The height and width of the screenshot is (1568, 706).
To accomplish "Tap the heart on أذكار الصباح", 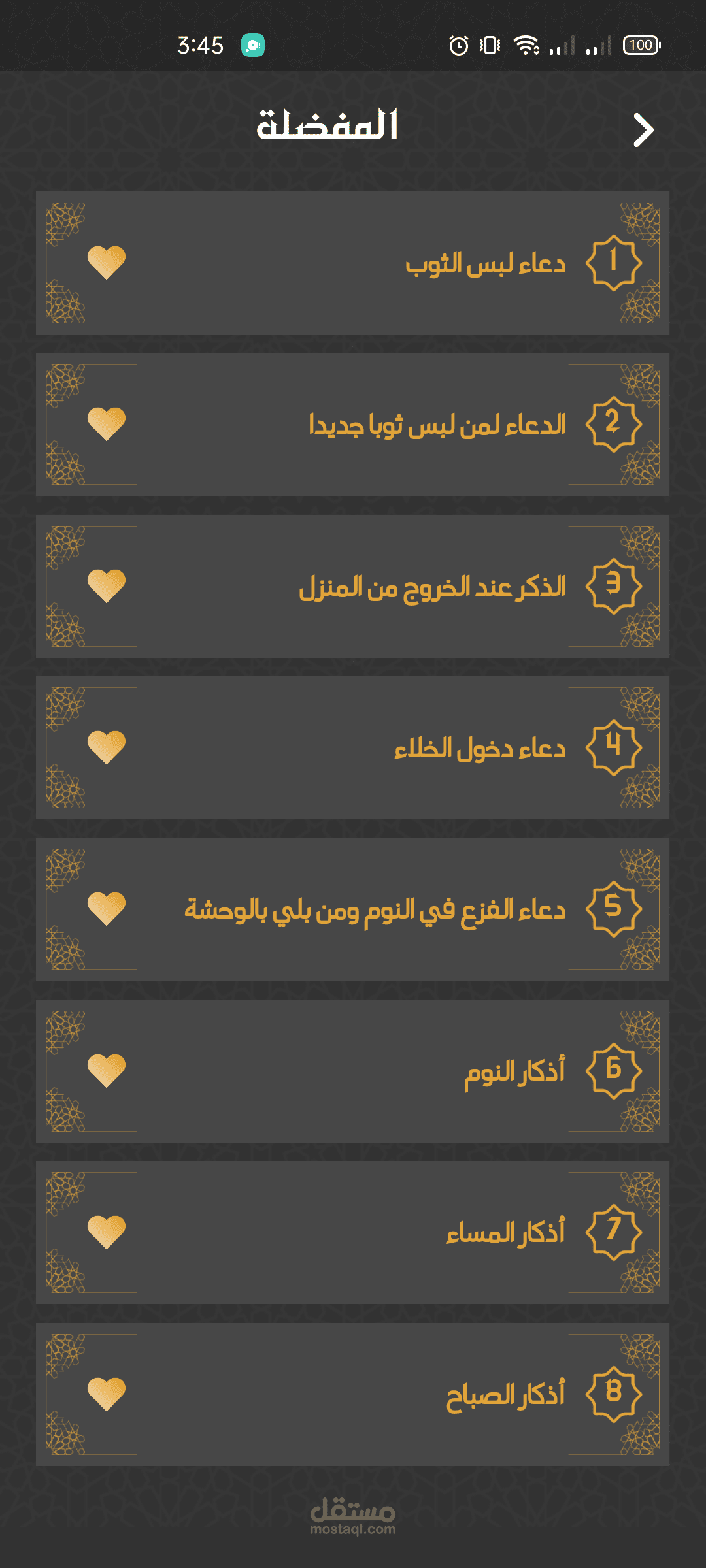I will coord(107,1394).
